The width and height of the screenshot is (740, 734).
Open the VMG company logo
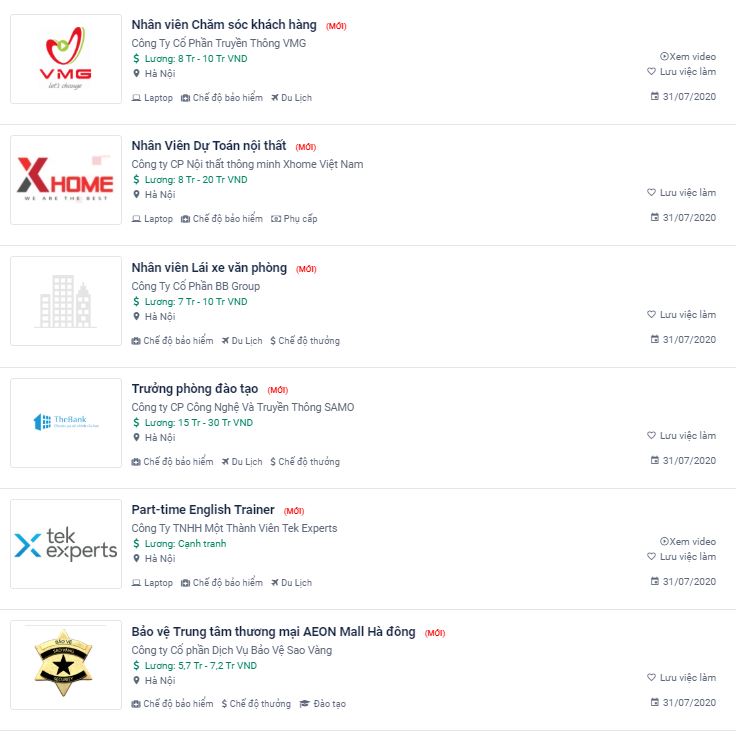tap(65, 60)
